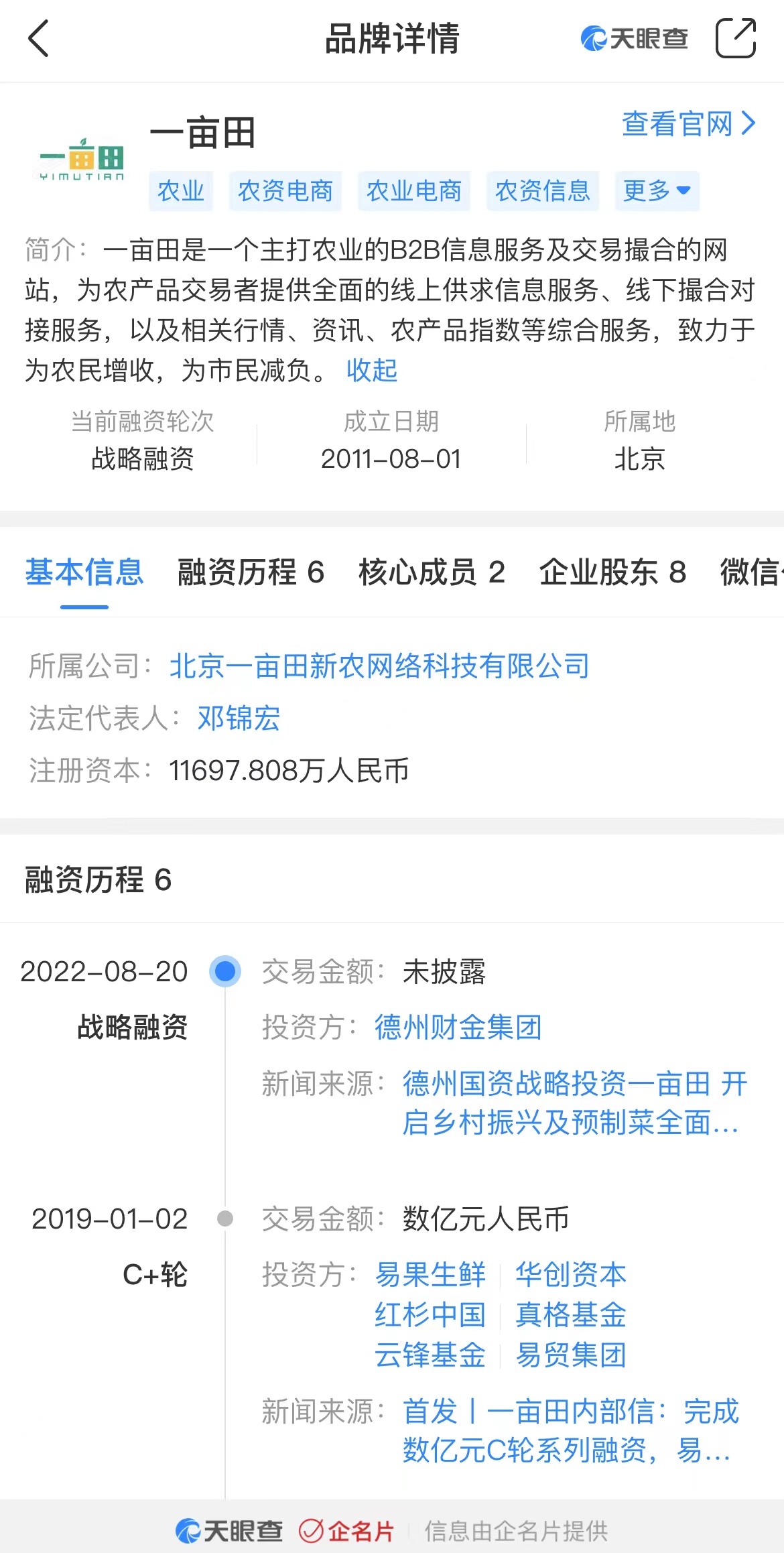
Task: Open company 北京一亩田新农网络科技有限公司
Action: [379, 666]
